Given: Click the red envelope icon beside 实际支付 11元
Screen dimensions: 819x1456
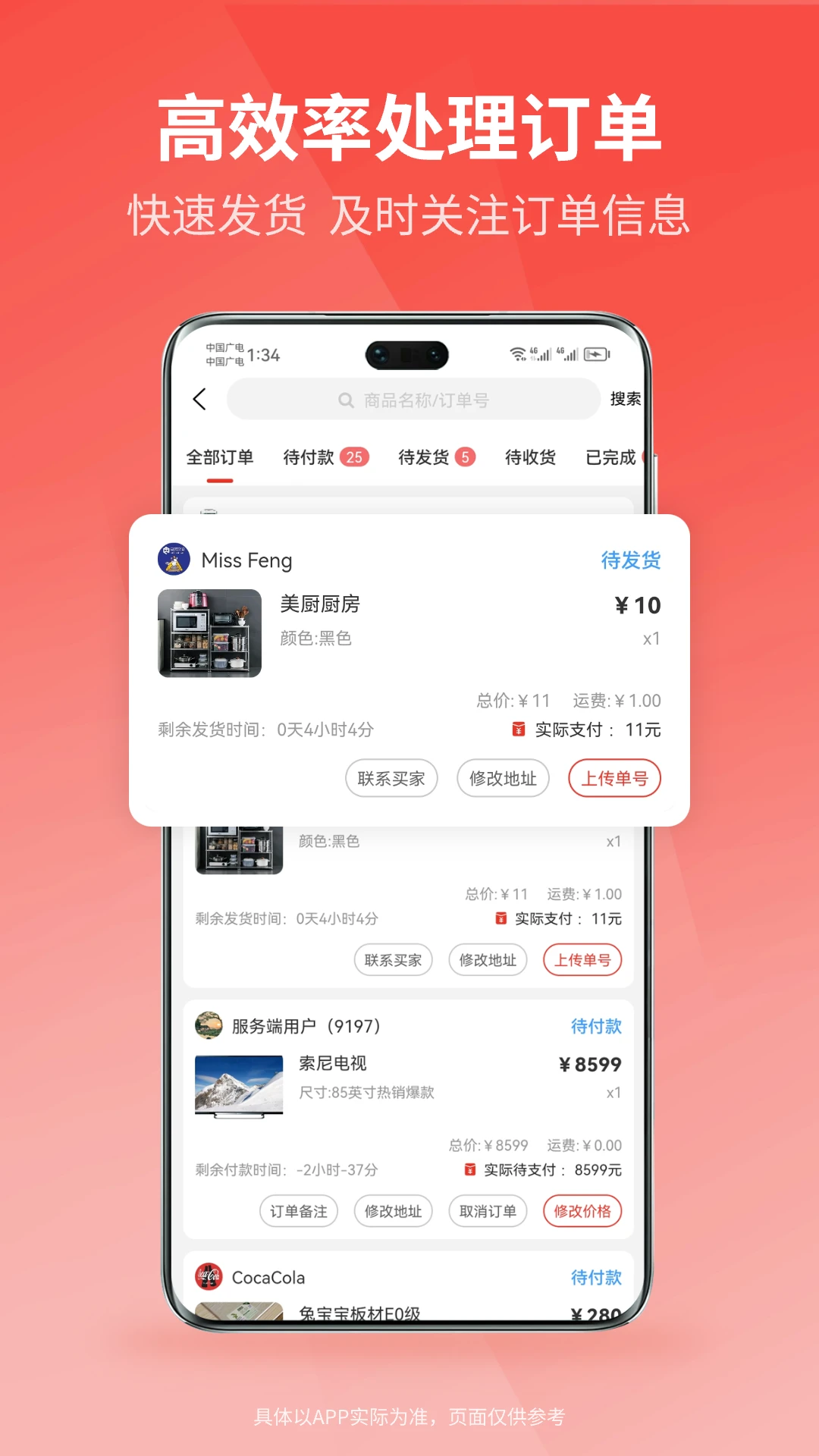Looking at the screenshot, I should (x=517, y=730).
